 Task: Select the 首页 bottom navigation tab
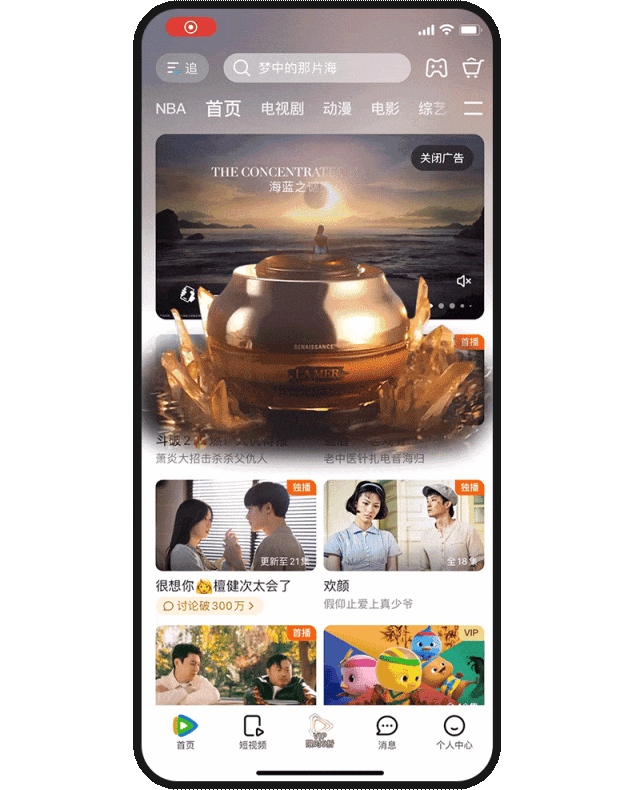pyautogui.click(x=186, y=732)
